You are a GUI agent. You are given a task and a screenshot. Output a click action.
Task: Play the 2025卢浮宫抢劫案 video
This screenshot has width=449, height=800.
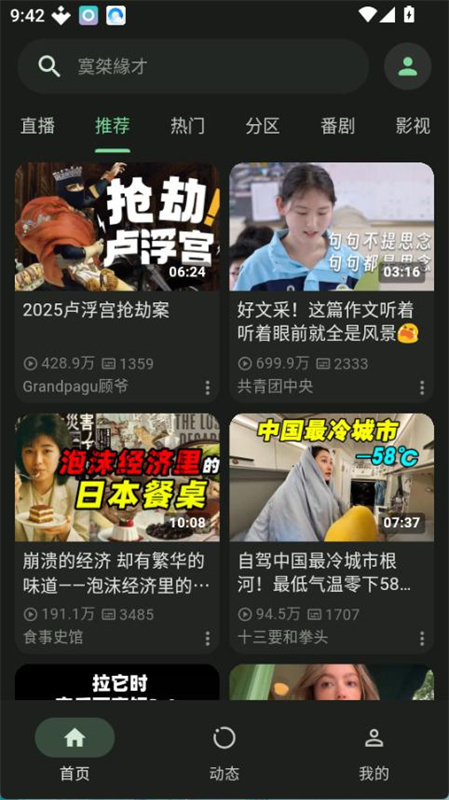(x=117, y=282)
